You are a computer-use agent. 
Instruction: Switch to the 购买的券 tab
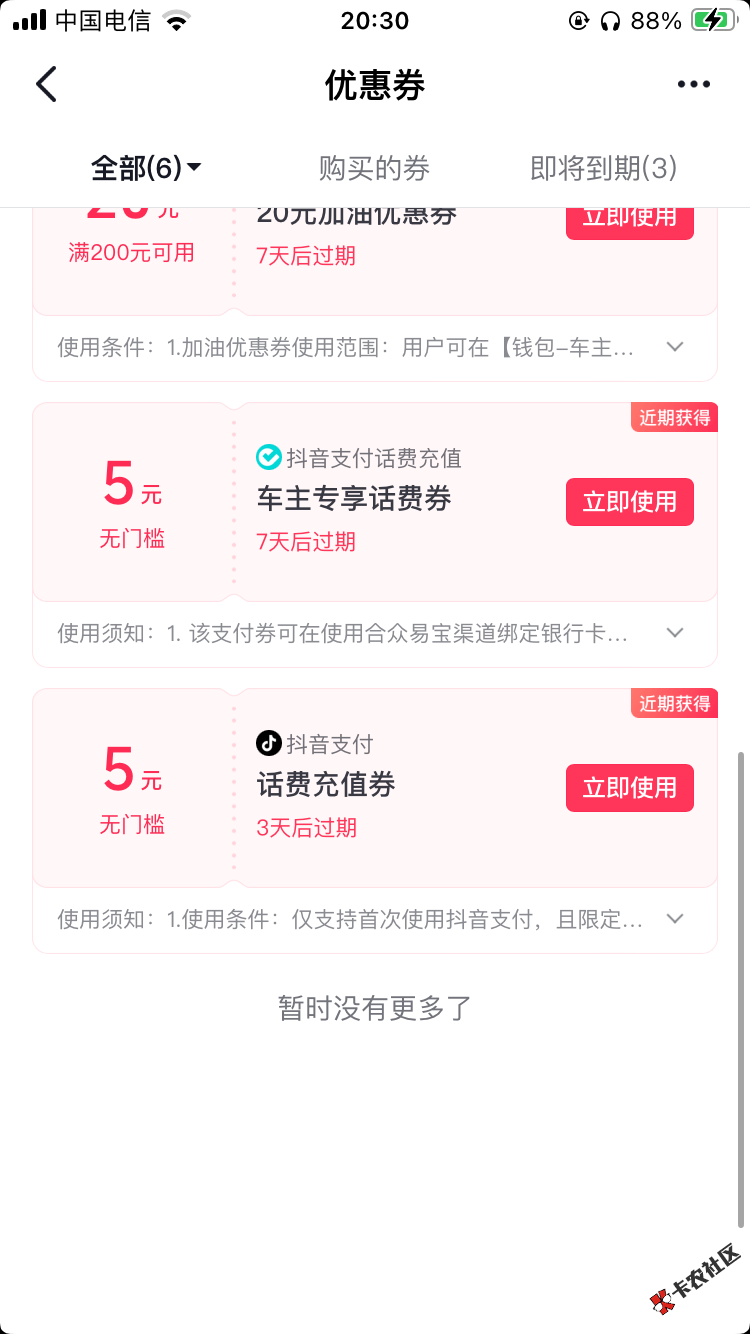pos(374,169)
